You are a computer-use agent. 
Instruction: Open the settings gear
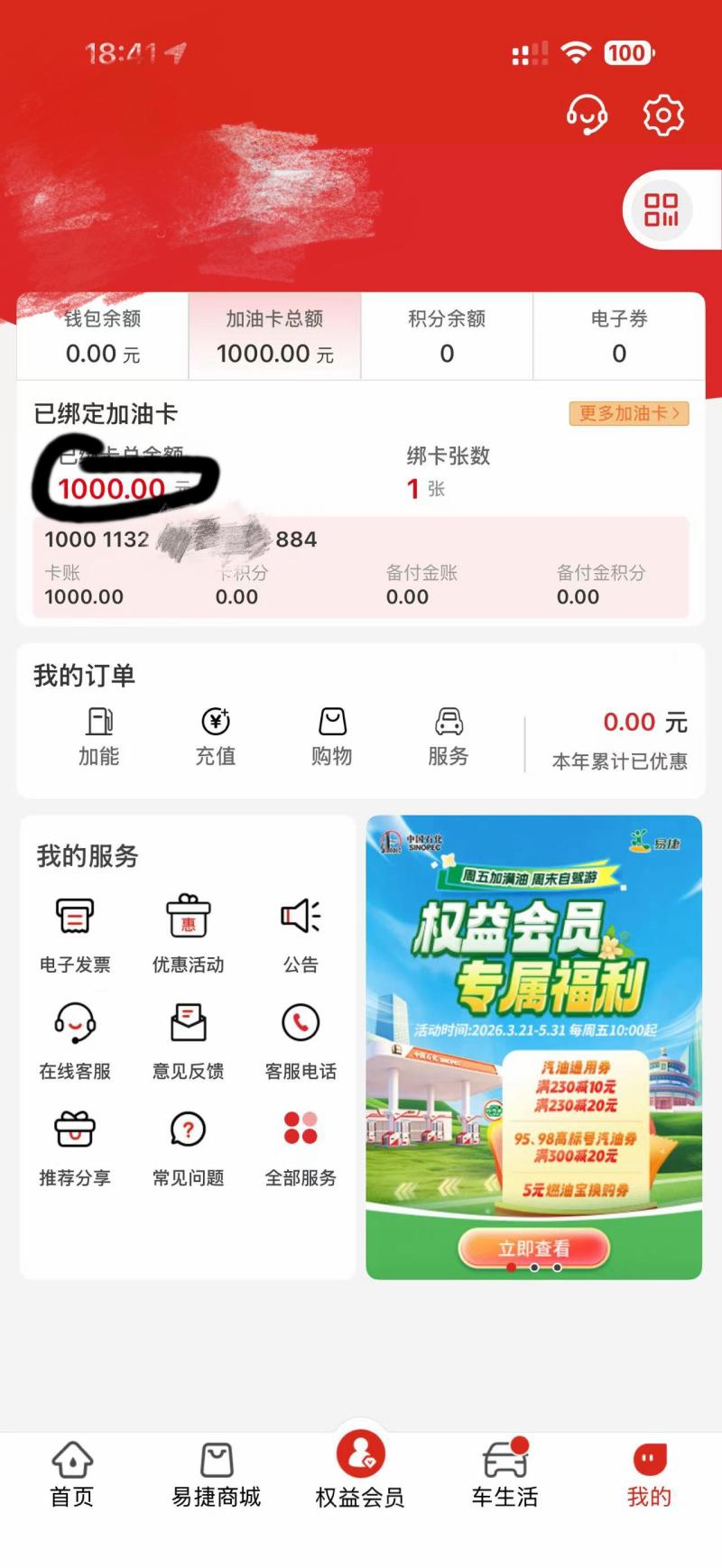(663, 115)
